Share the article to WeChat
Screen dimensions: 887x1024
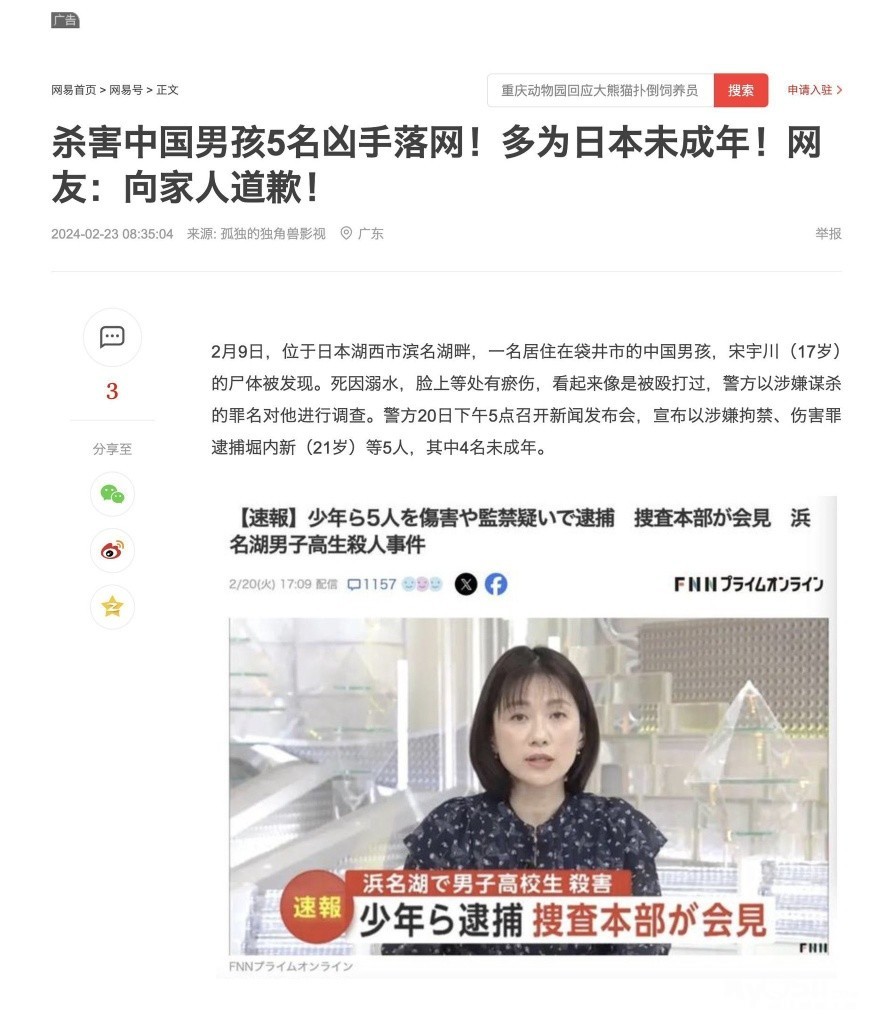tap(112, 494)
